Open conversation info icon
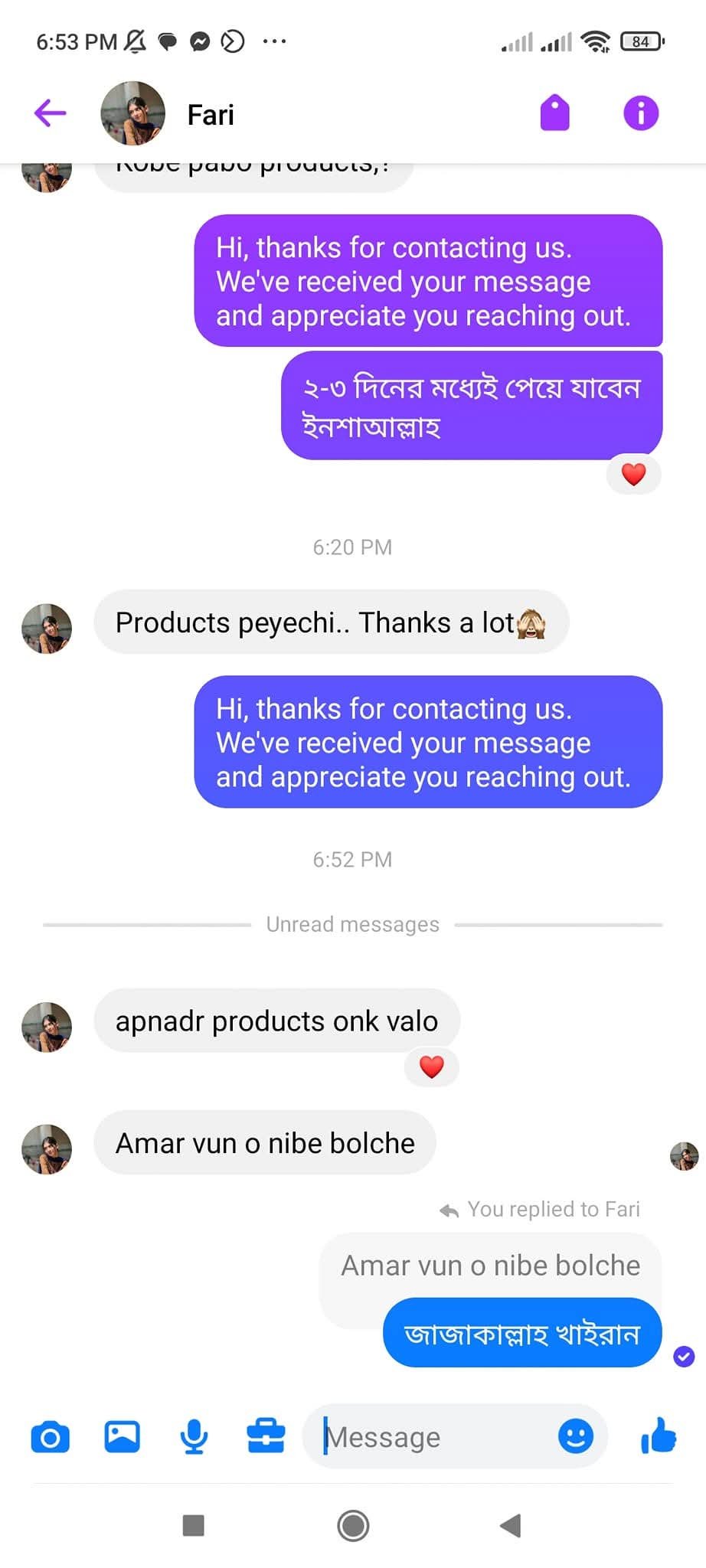The width and height of the screenshot is (706, 1568). pyautogui.click(x=641, y=113)
